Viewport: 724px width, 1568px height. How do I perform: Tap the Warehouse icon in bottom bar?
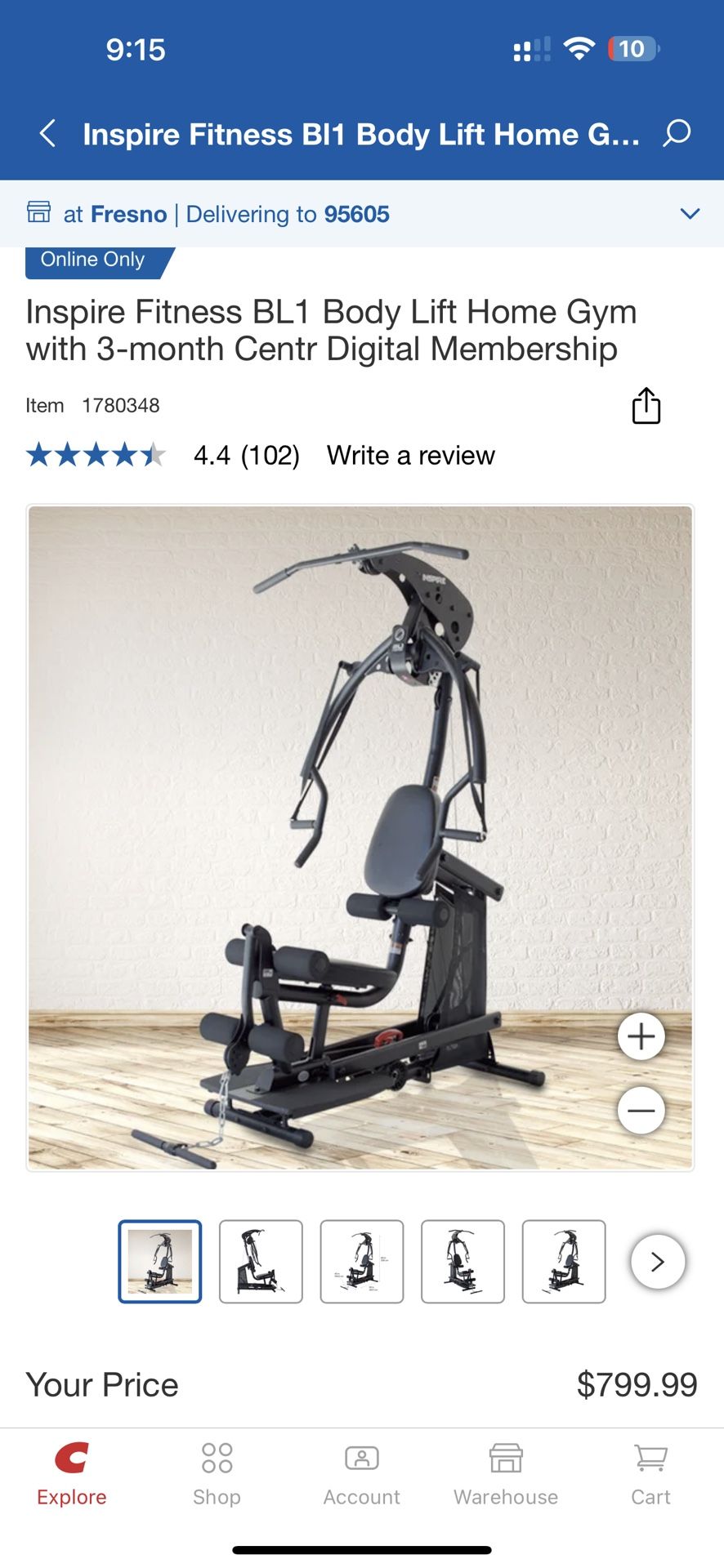505,1470
